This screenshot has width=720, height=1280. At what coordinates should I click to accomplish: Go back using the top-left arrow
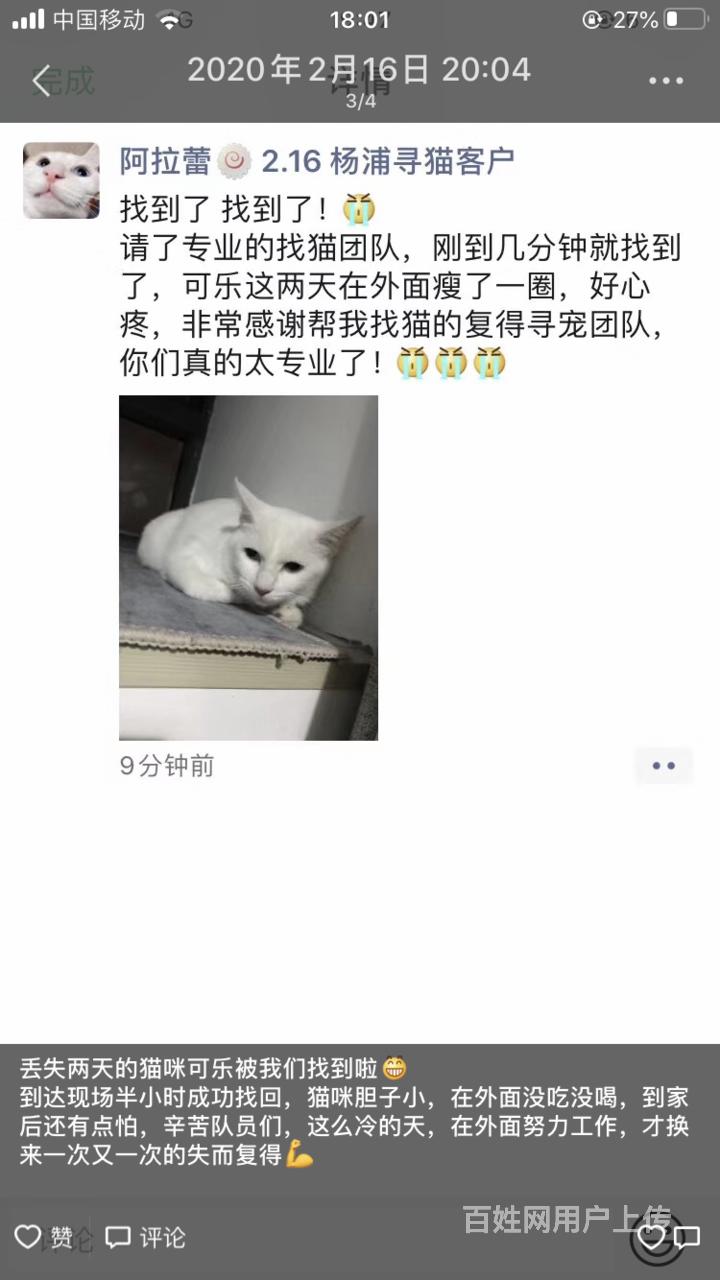(41, 81)
